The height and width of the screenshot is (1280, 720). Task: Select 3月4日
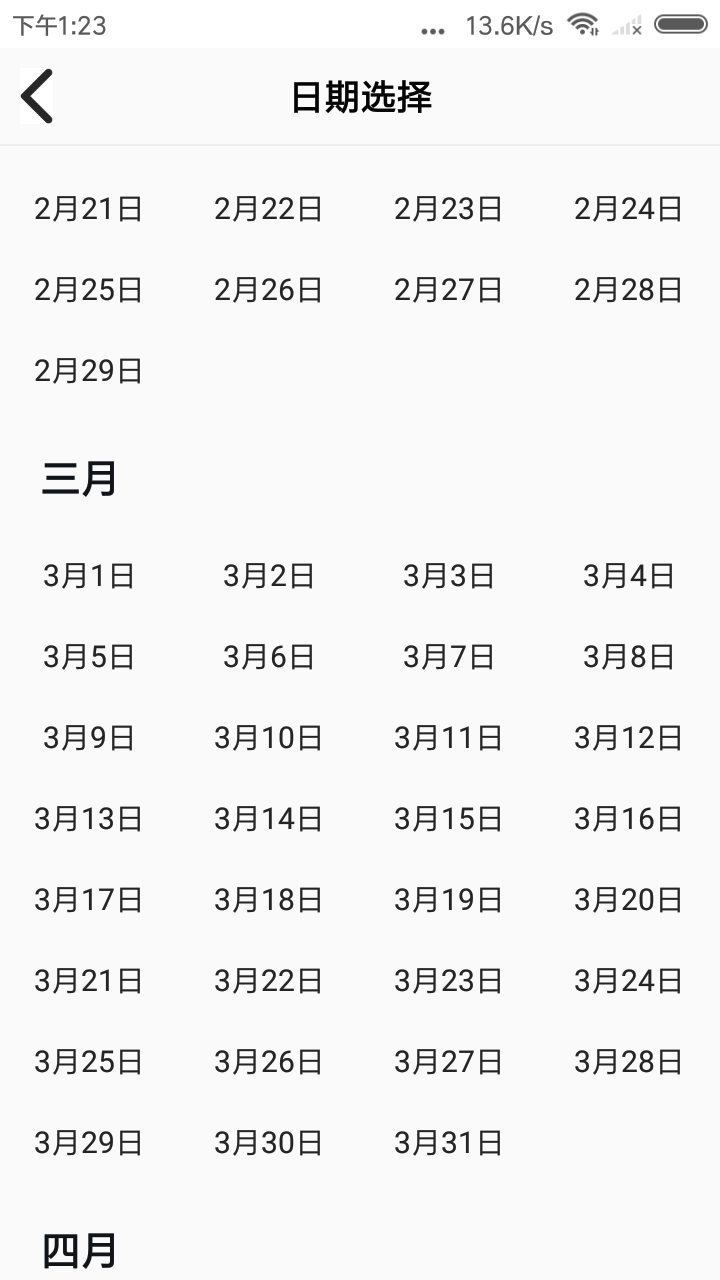[x=628, y=576]
